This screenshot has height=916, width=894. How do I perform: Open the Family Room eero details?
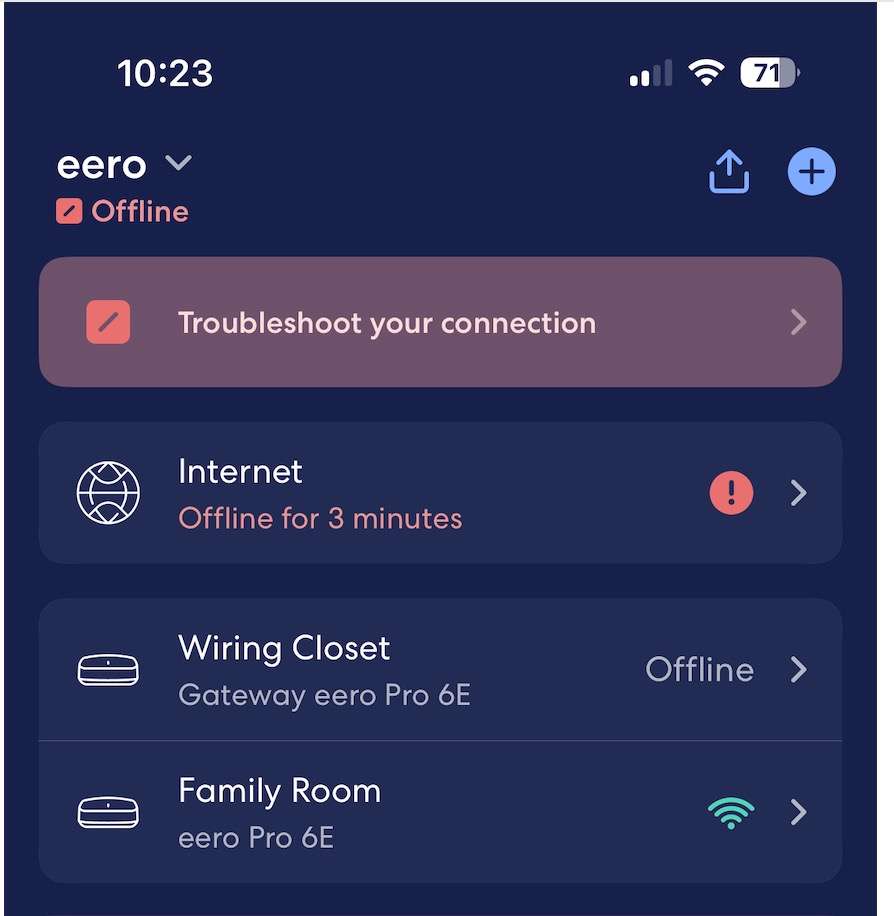tap(440, 812)
